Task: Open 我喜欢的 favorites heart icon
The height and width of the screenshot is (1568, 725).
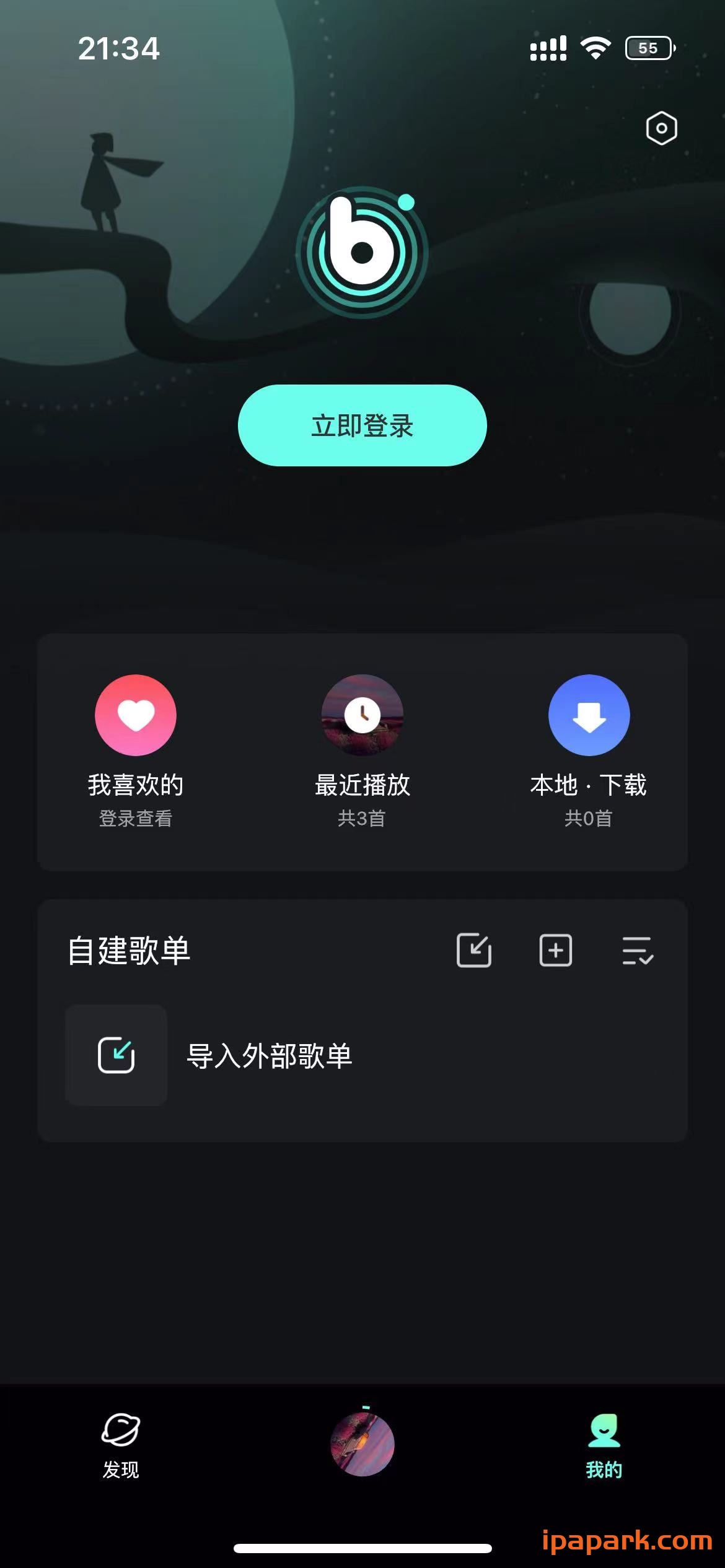Action: (135, 715)
